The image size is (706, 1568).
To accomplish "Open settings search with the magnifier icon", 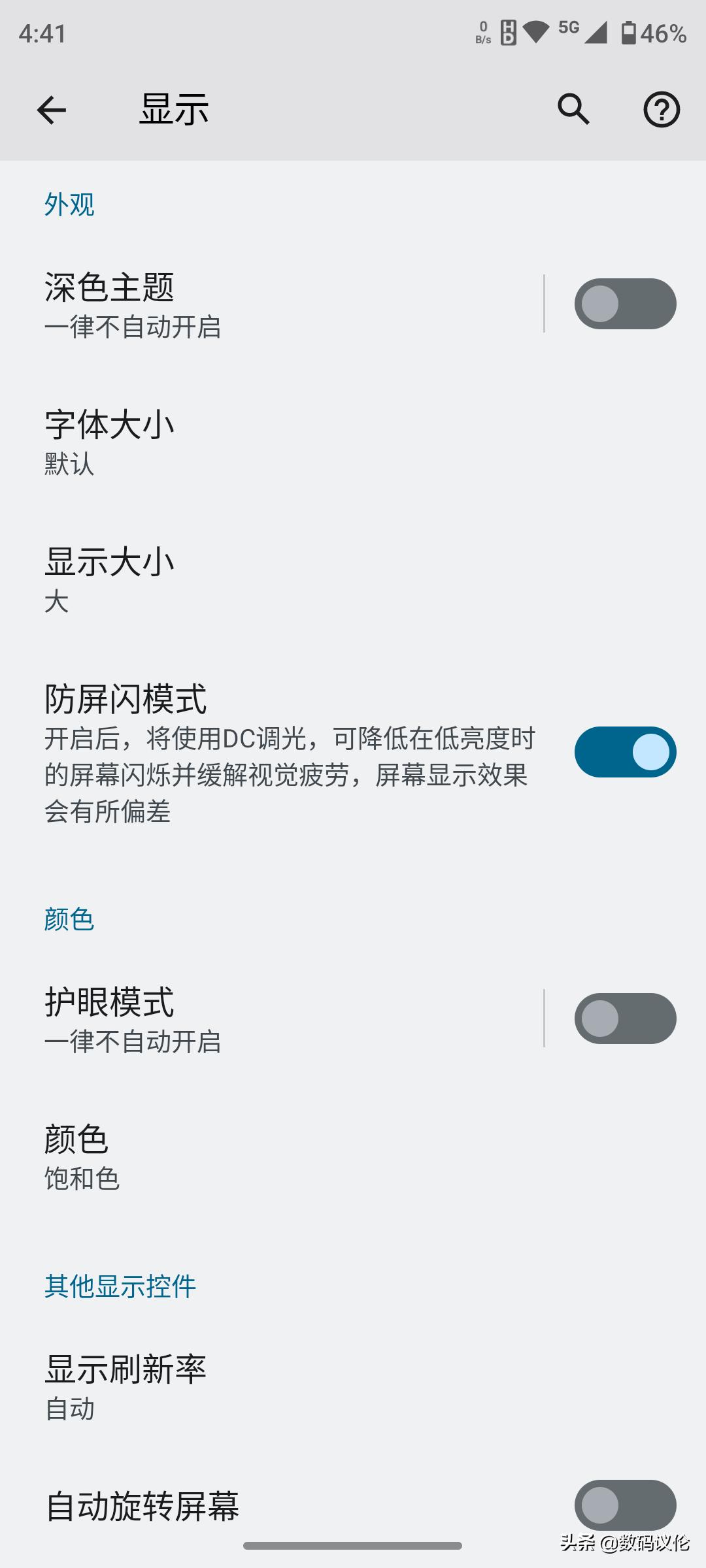I will (x=573, y=110).
